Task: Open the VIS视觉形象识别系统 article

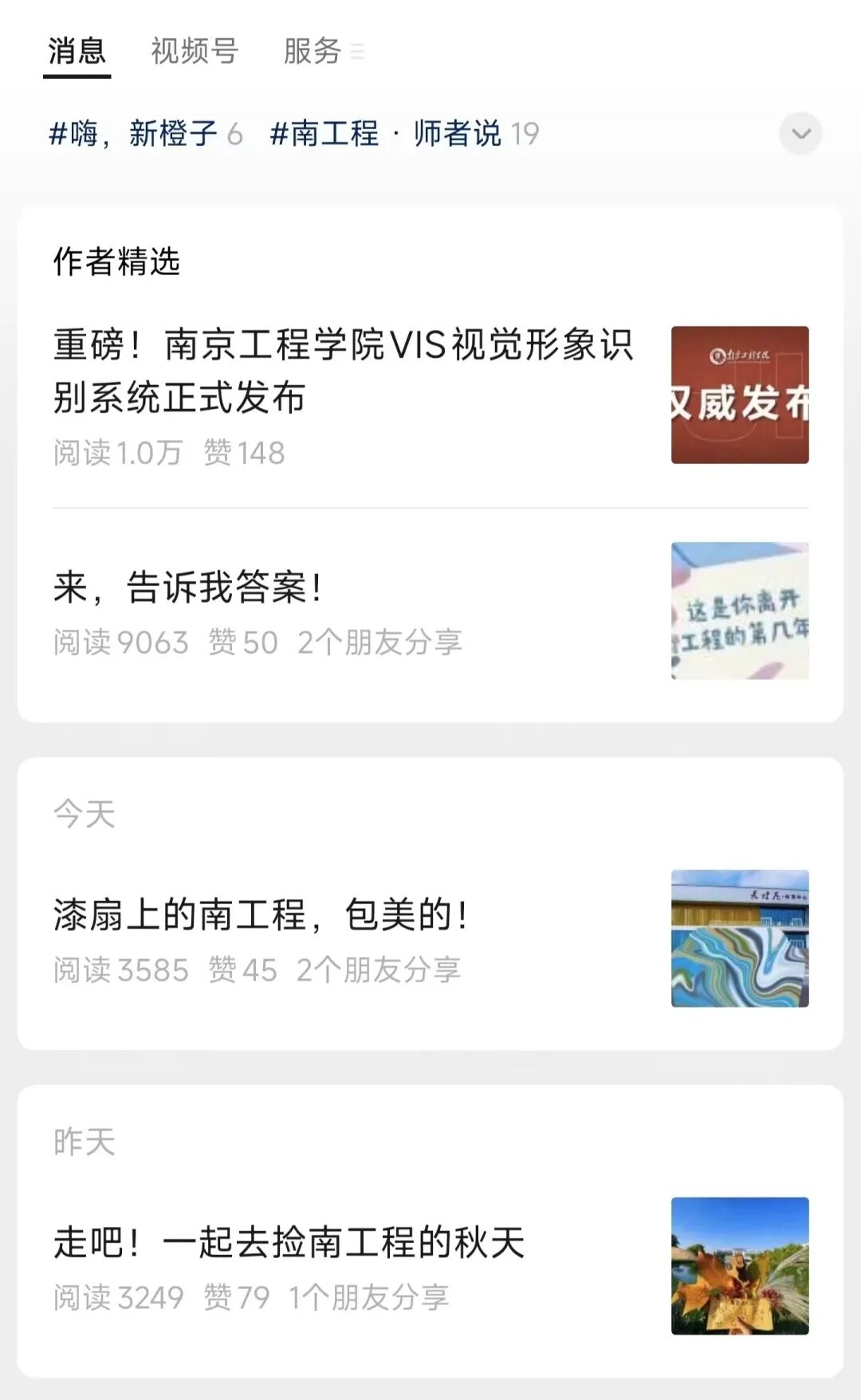Action: [343, 371]
